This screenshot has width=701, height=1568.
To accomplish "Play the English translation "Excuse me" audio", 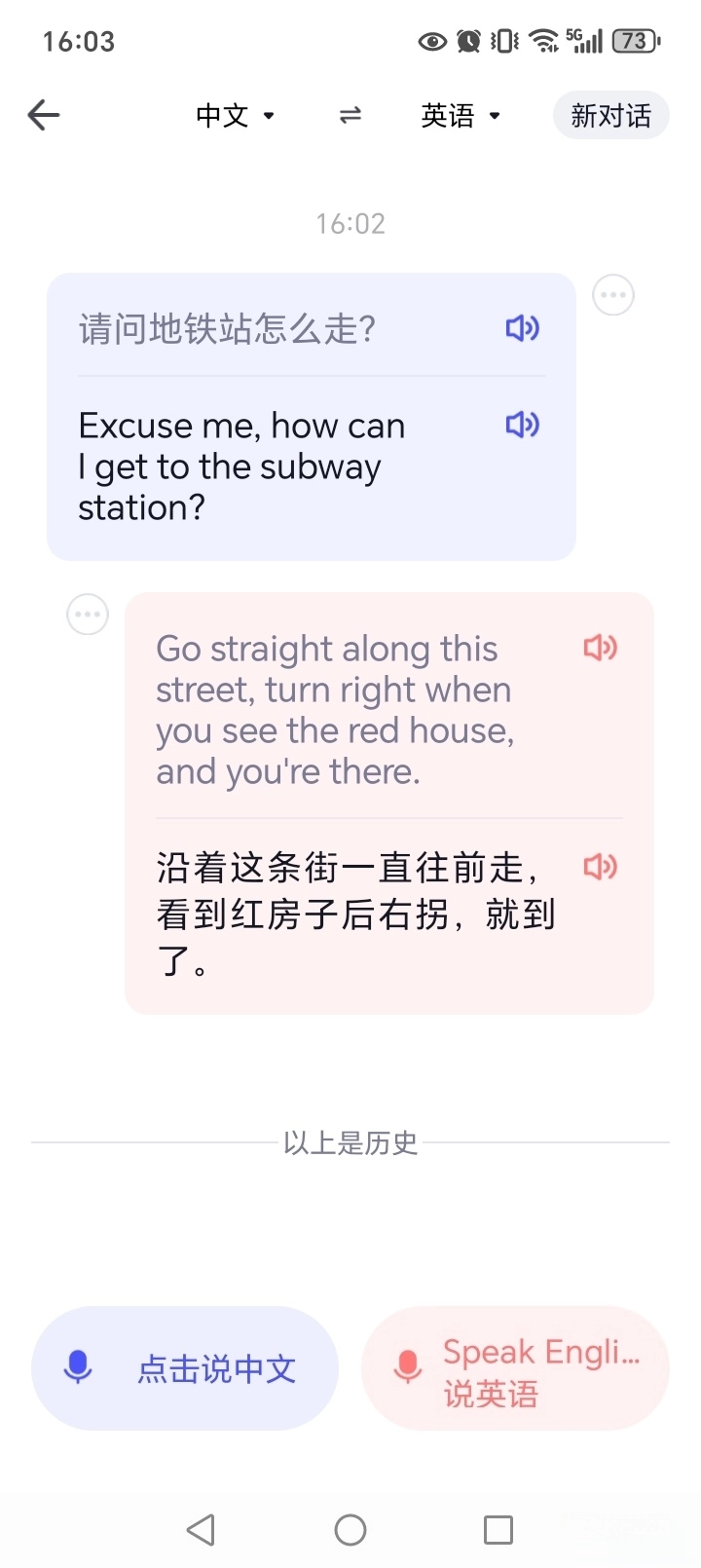I will pos(522,426).
